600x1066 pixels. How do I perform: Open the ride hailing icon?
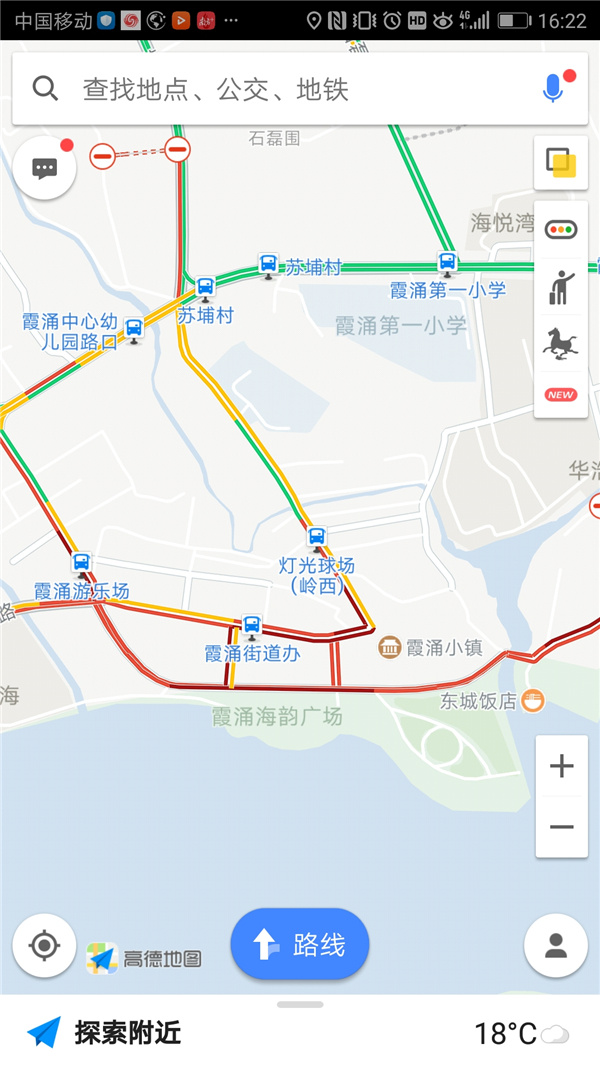[x=561, y=287]
